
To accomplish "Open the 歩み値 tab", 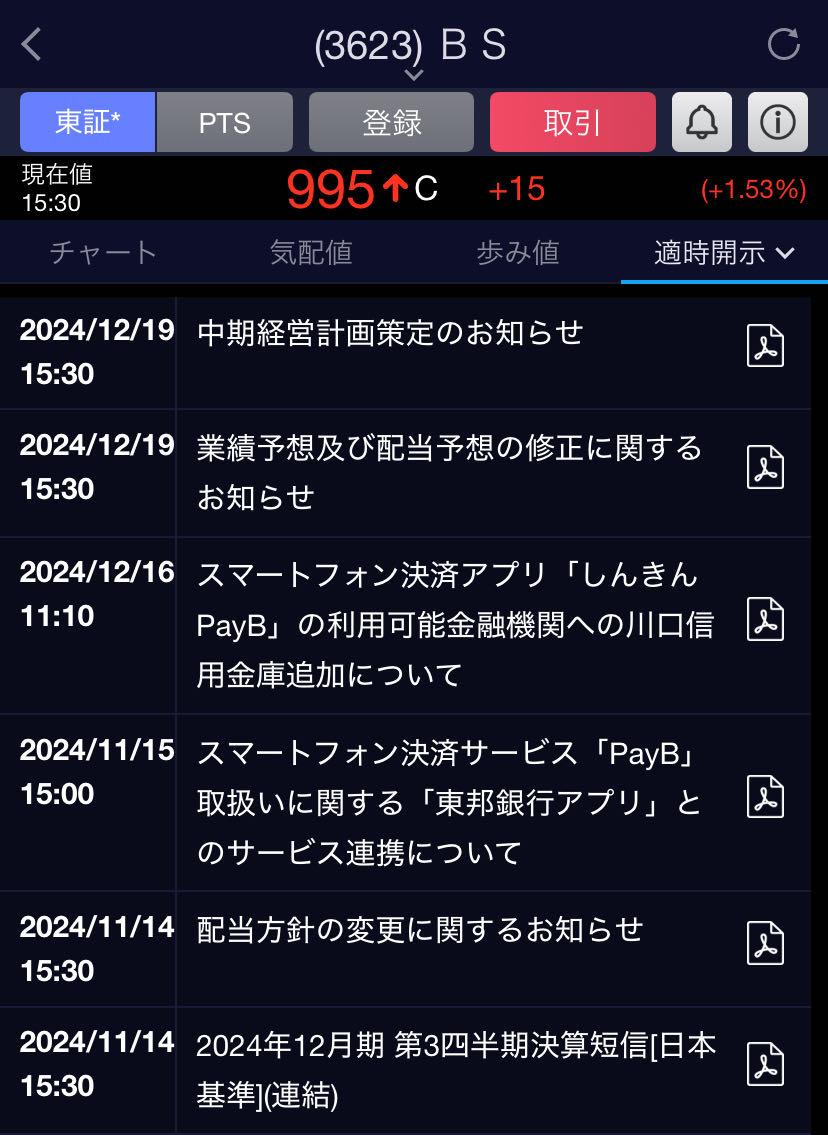I will tap(517, 253).
